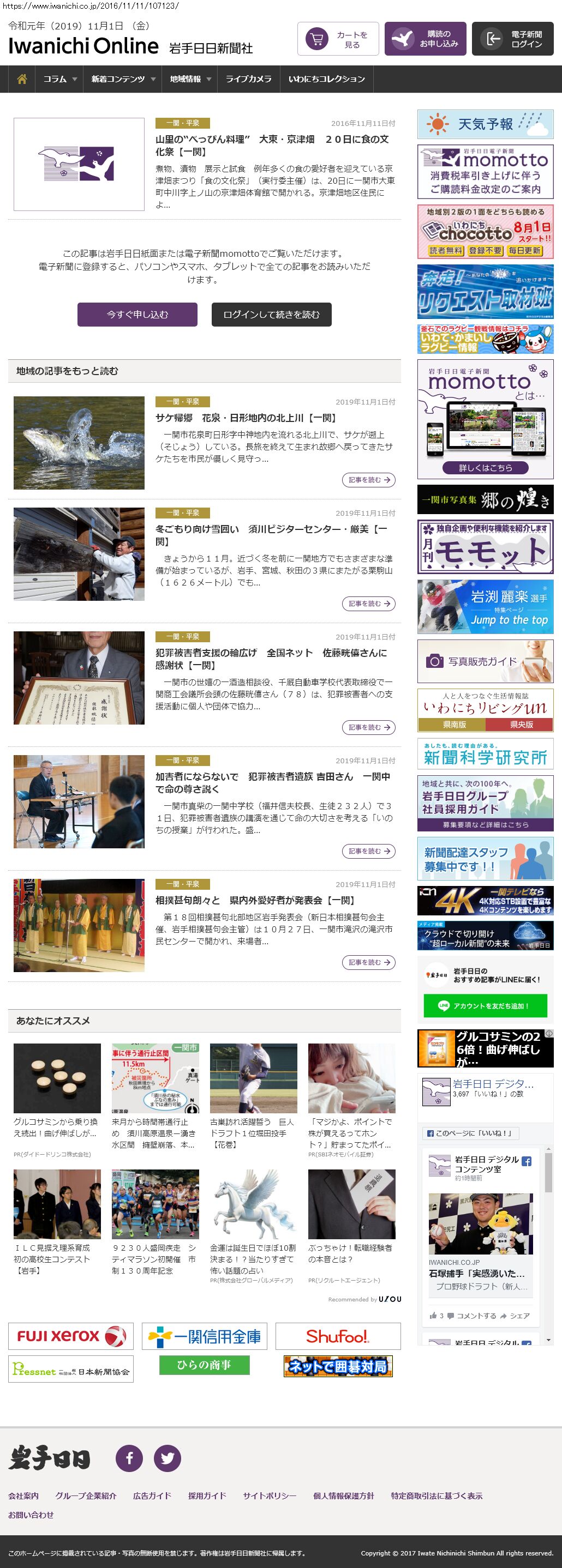Open いわにちコレクション page
Screen dimensions: 562x1568
[326, 79]
